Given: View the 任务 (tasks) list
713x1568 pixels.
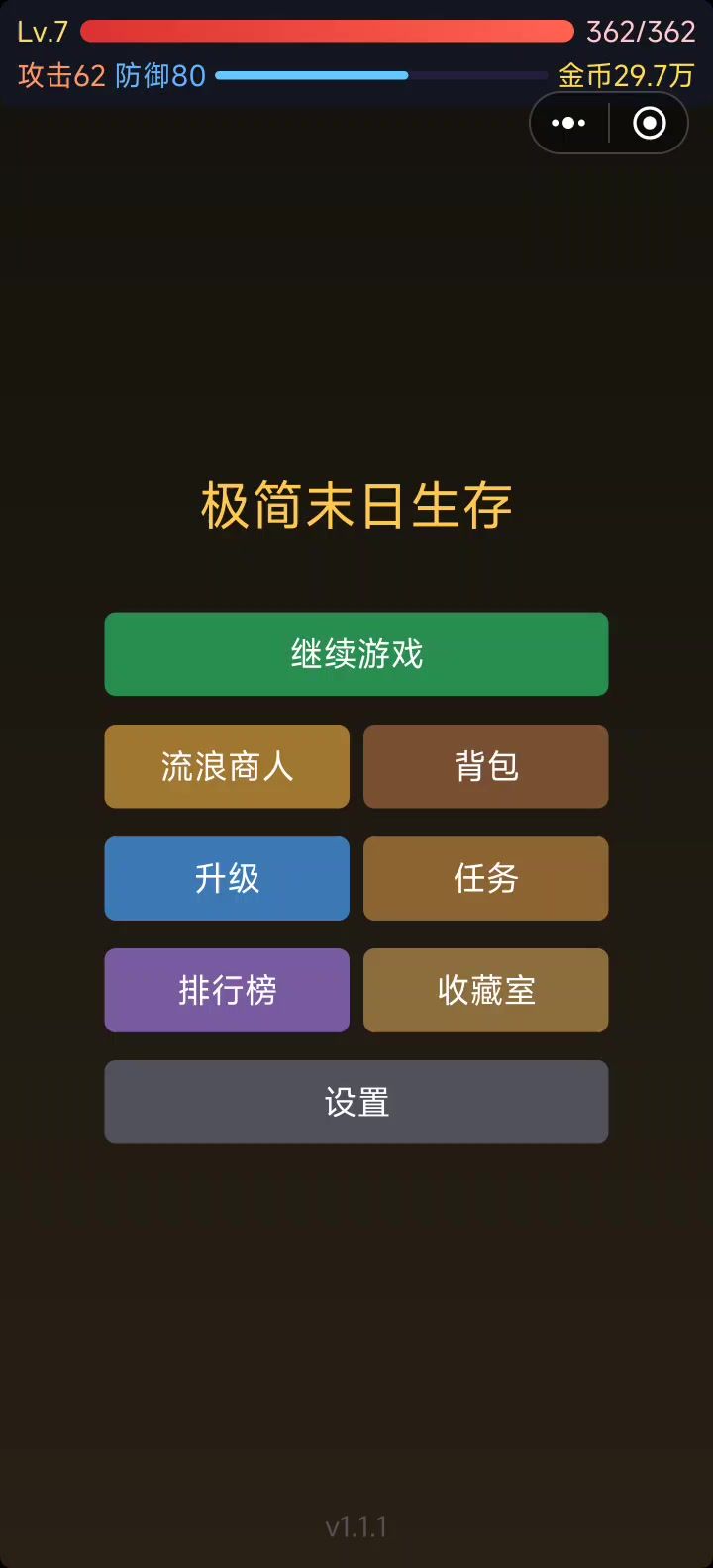Looking at the screenshot, I should coord(485,878).
